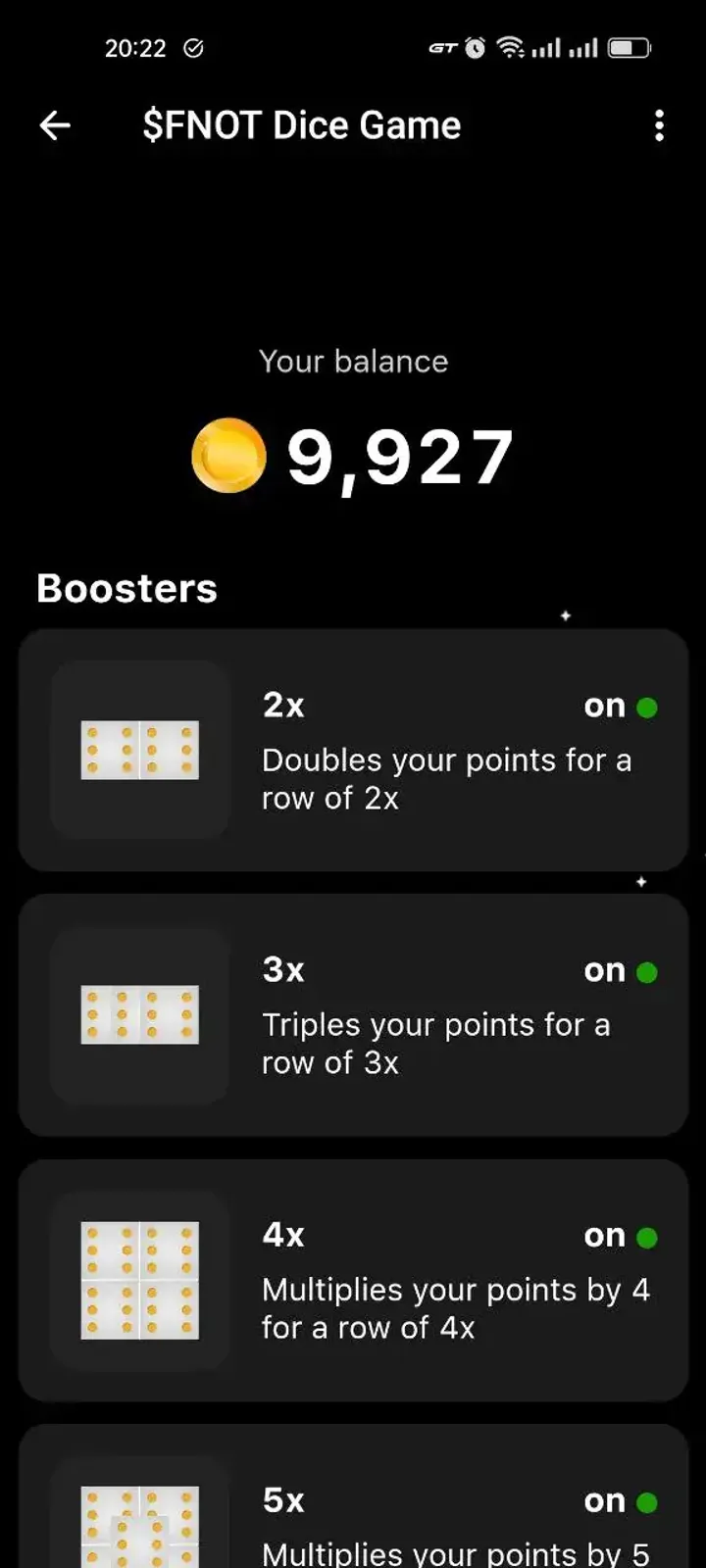Disable the 3x booster

(x=648, y=972)
